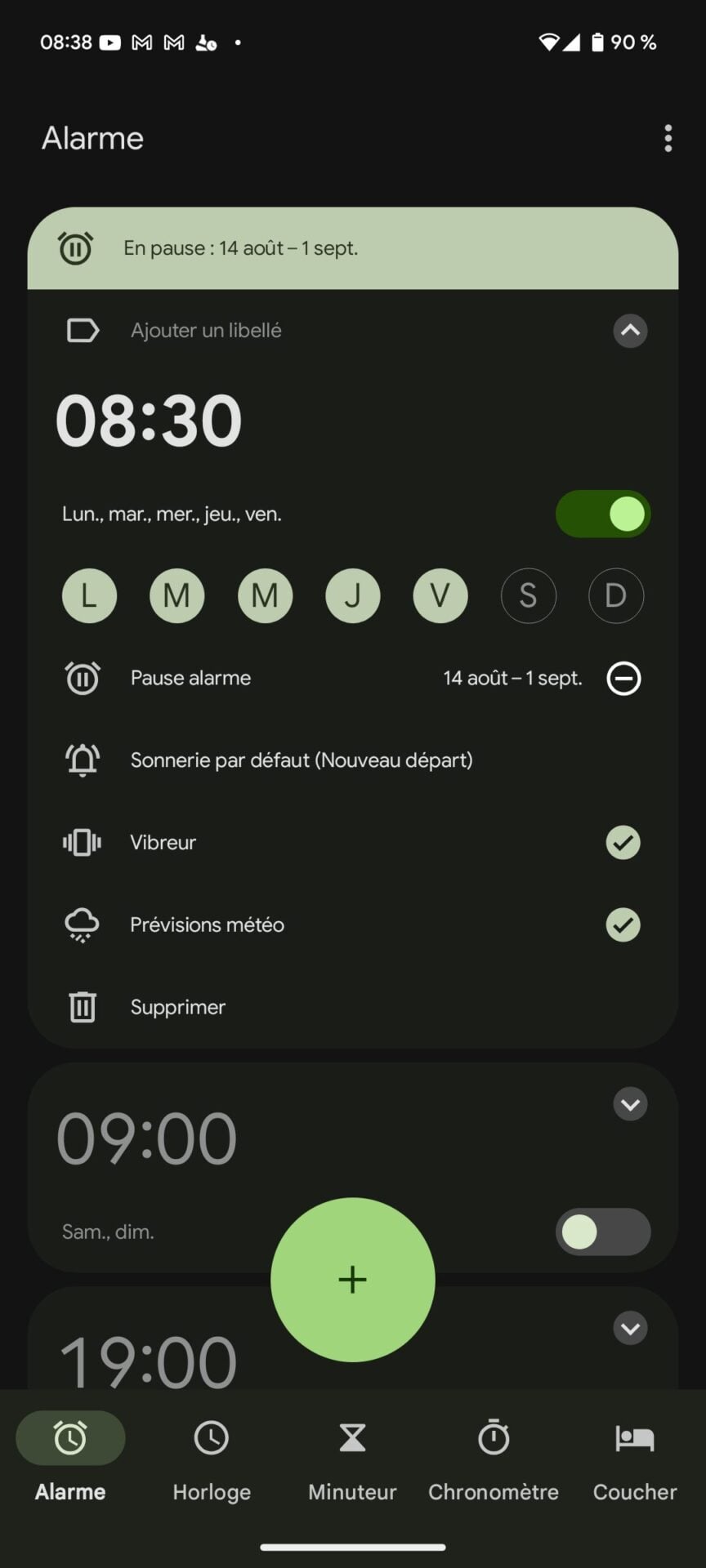Screen dimensions: 706x1568
Task: Deselect the V (vendredi) day chip
Action: [x=440, y=596]
